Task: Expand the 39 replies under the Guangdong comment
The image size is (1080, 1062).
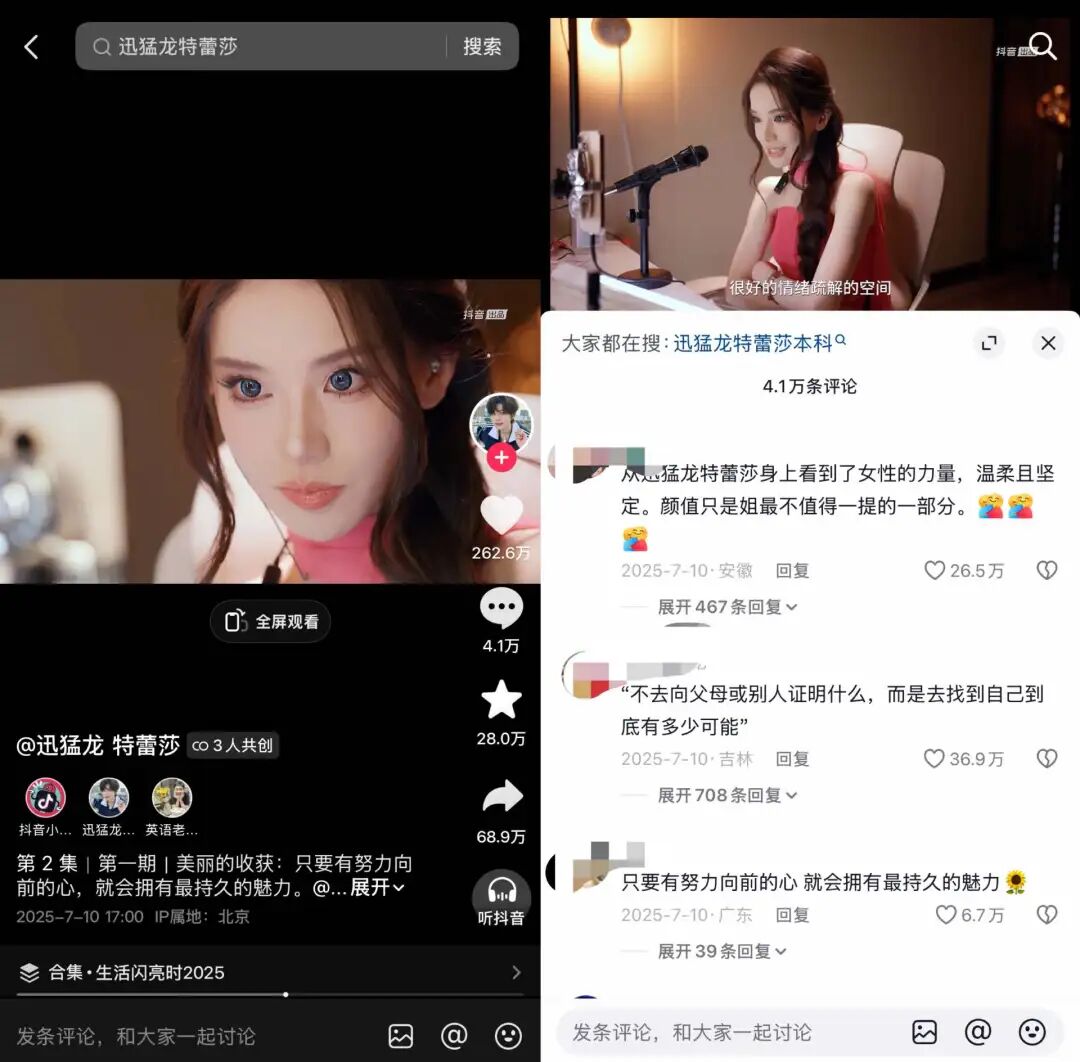Action: click(x=721, y=951)
